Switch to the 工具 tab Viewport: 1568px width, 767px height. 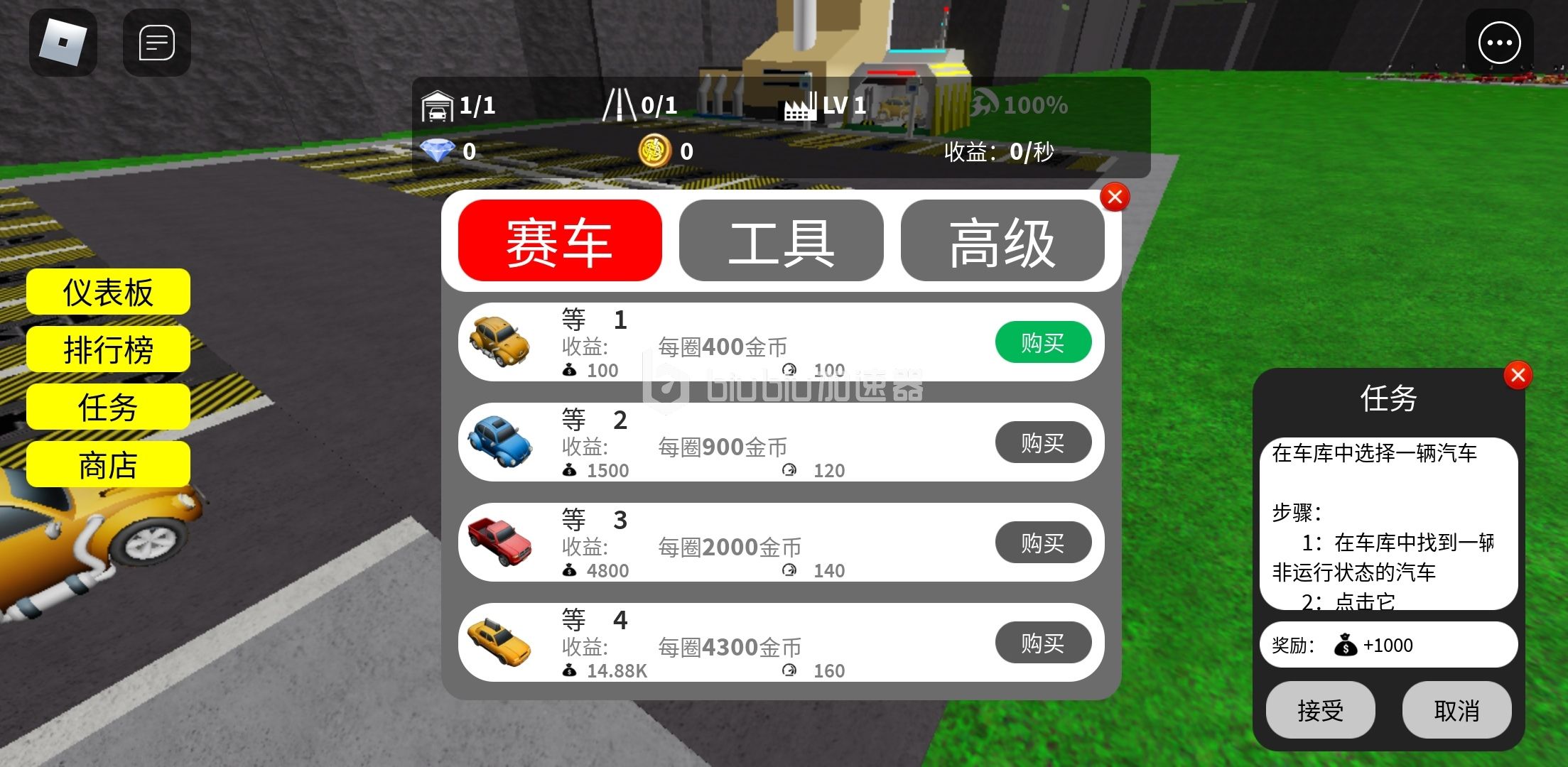pyautogui.click(x=781, y=241)
